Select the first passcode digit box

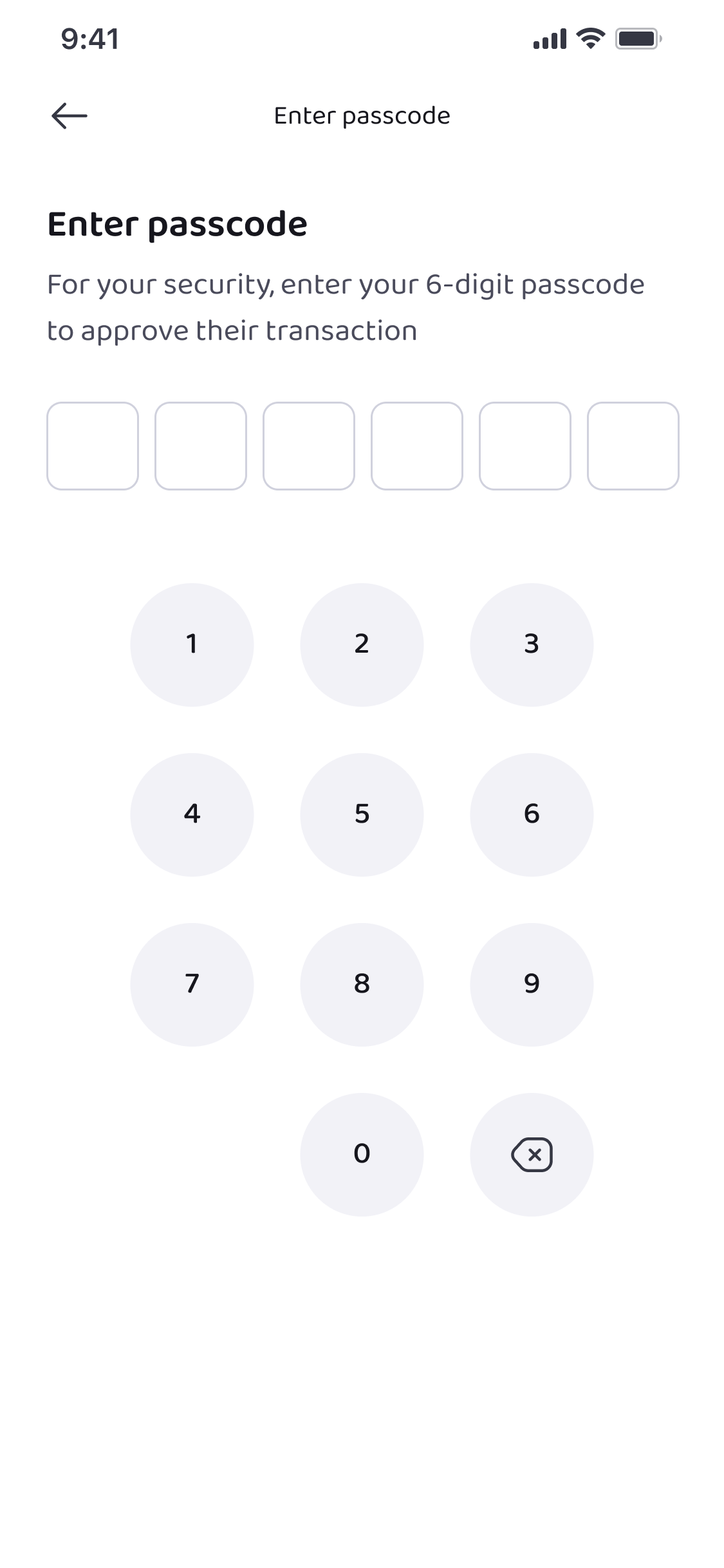pos(93,447)
